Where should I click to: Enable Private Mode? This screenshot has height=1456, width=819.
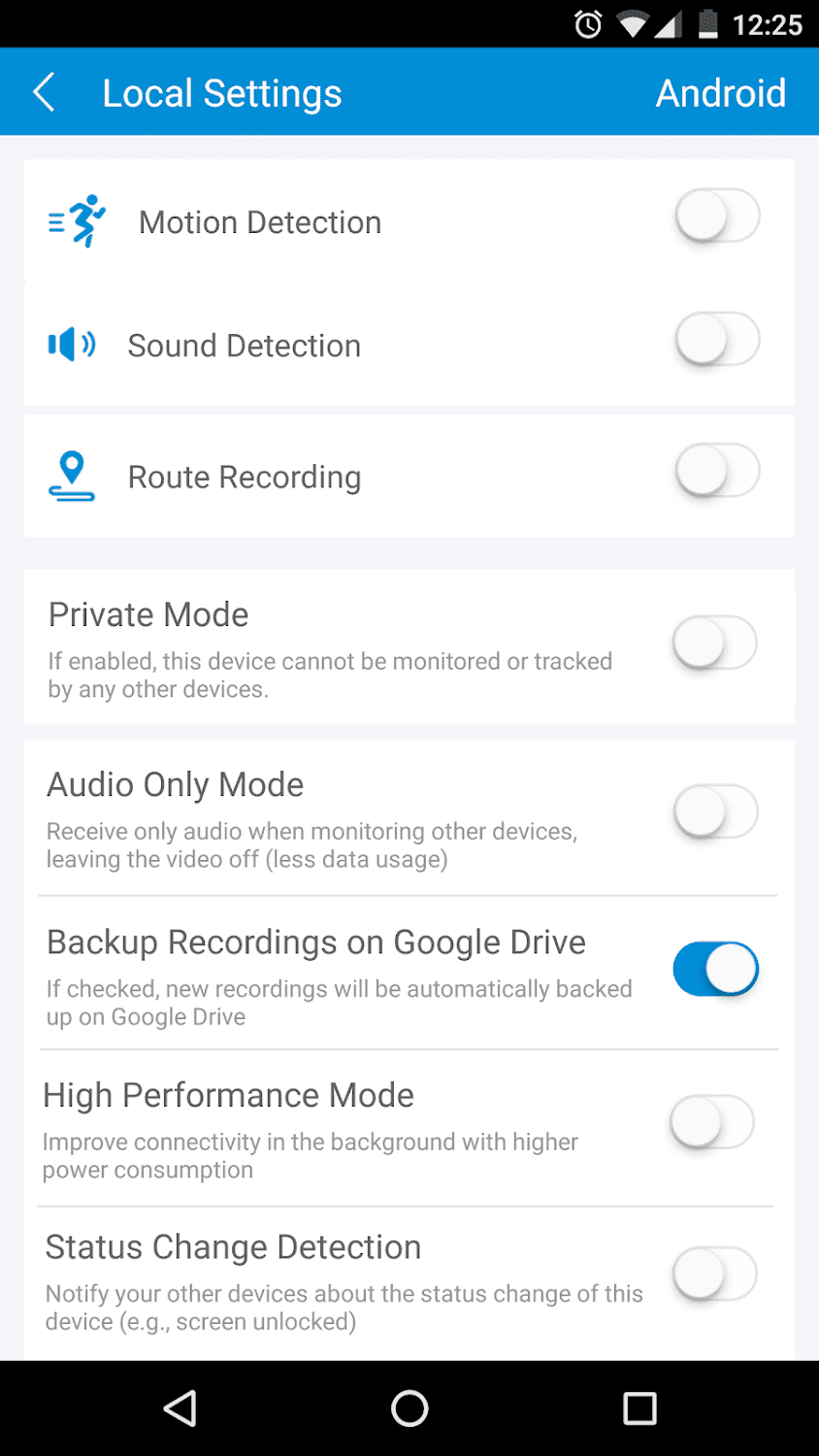click(x=714, y=643)
